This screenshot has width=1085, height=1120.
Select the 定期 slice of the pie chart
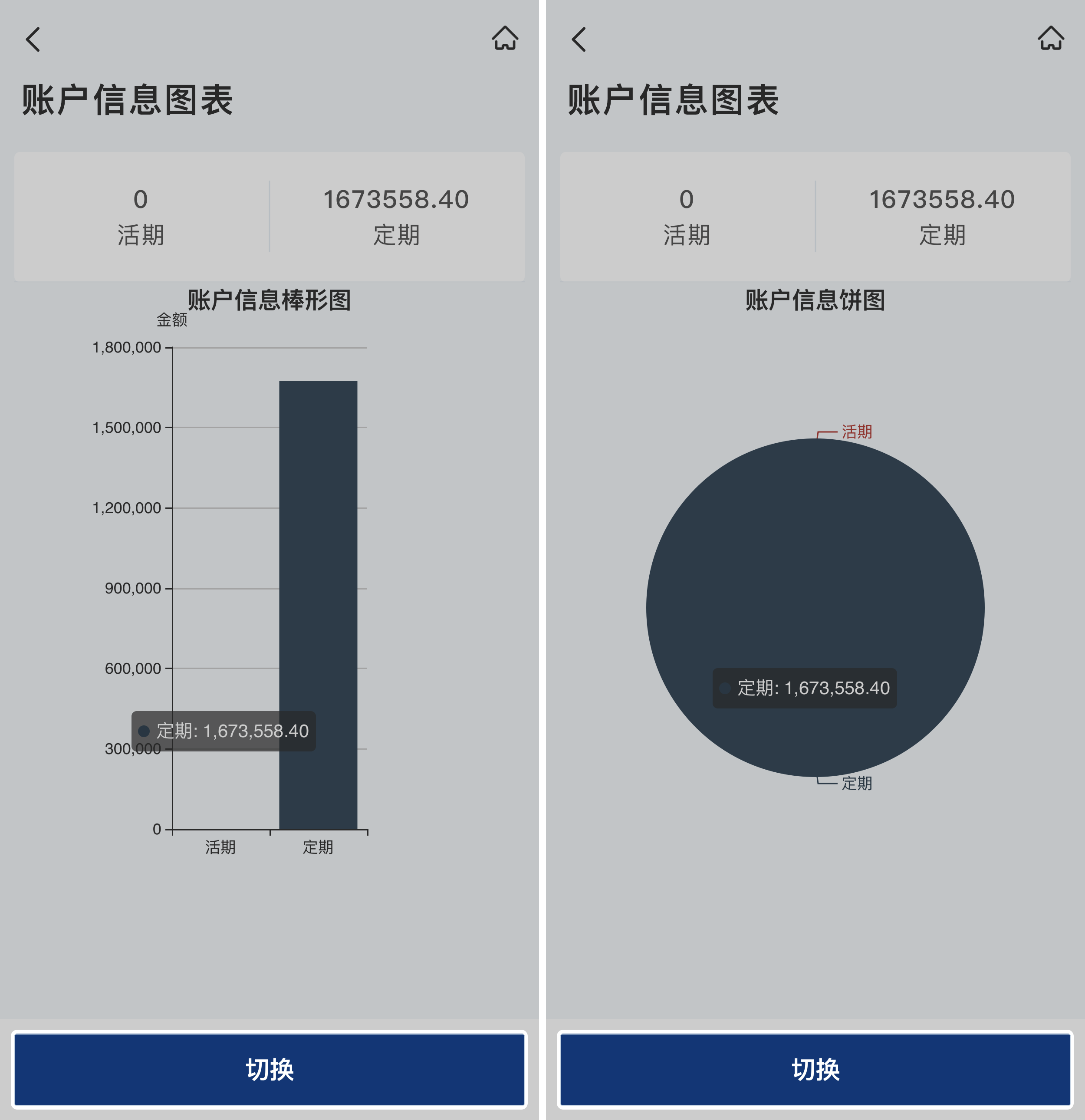pos(815,571)
